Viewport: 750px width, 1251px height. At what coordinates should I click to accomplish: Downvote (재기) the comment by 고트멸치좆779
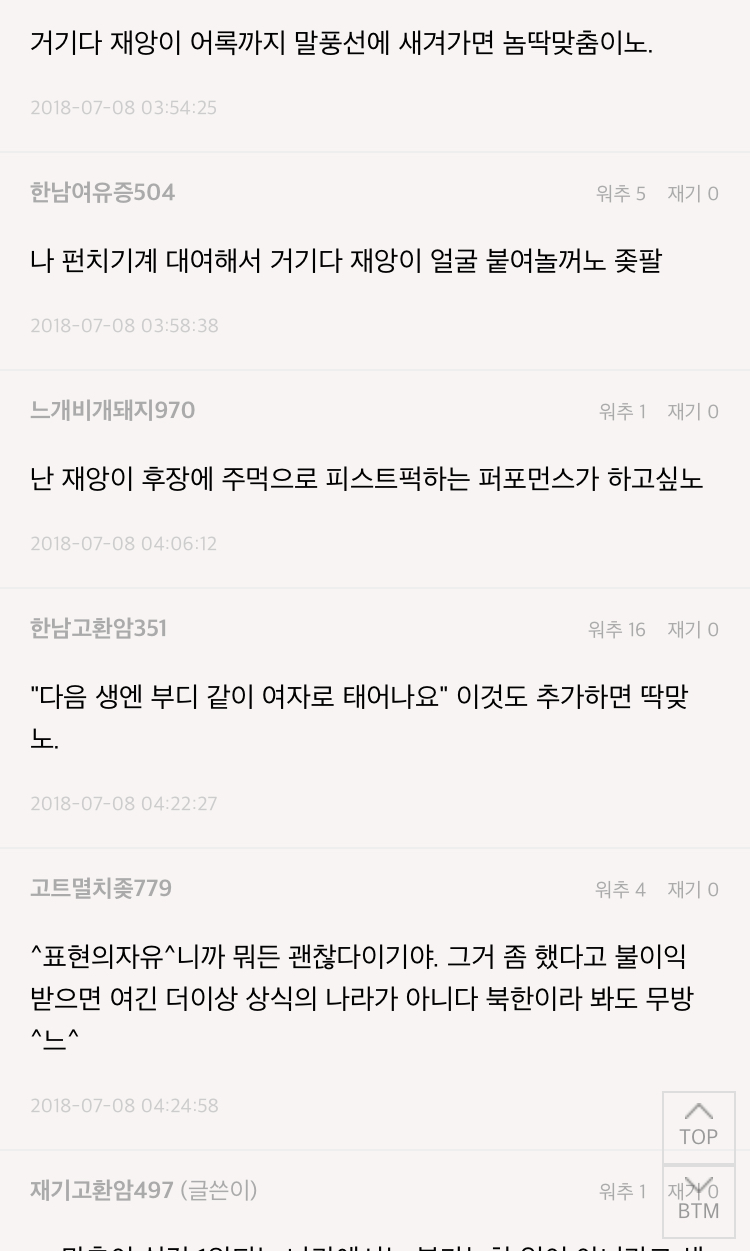(x=693, y=890)
